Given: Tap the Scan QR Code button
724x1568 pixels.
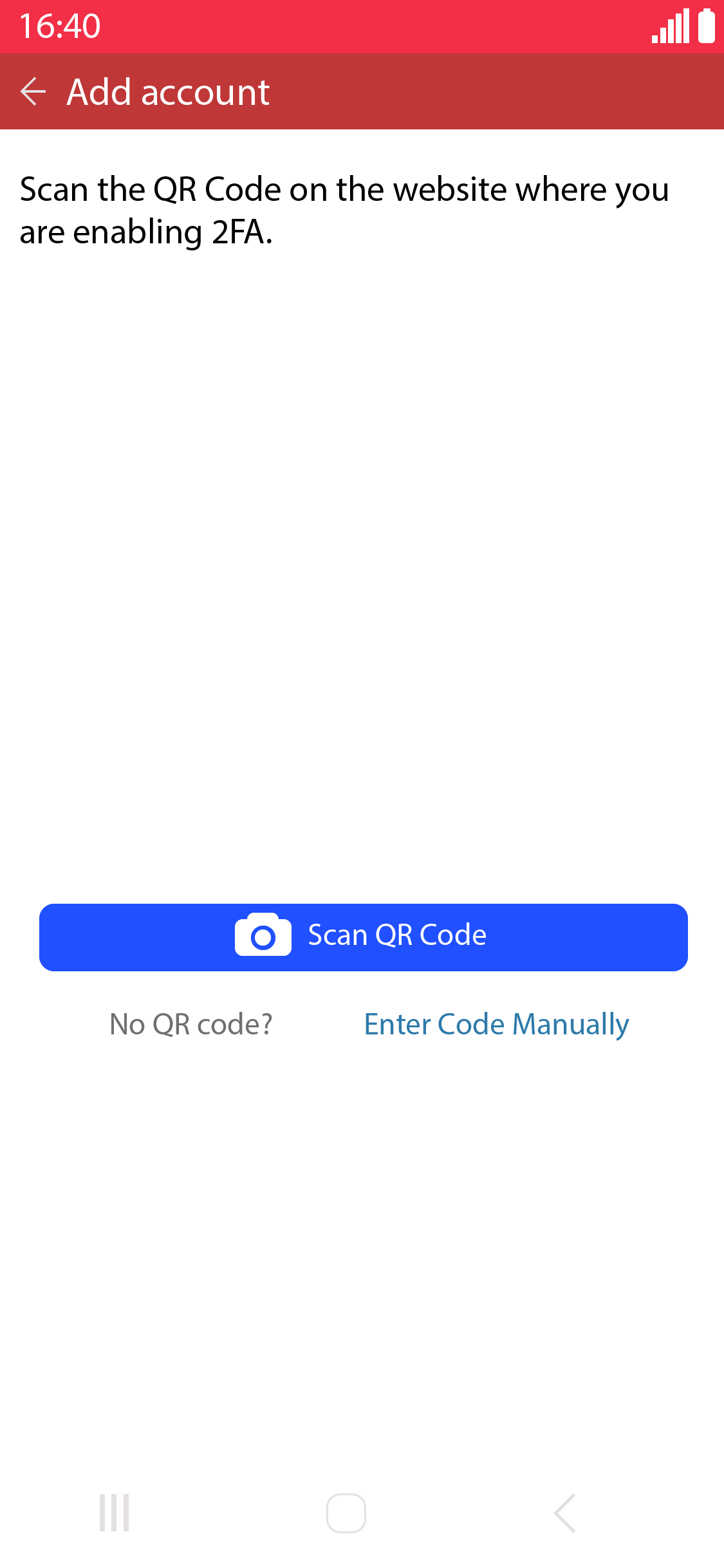Looking at the screenshot, I should 364,937.
